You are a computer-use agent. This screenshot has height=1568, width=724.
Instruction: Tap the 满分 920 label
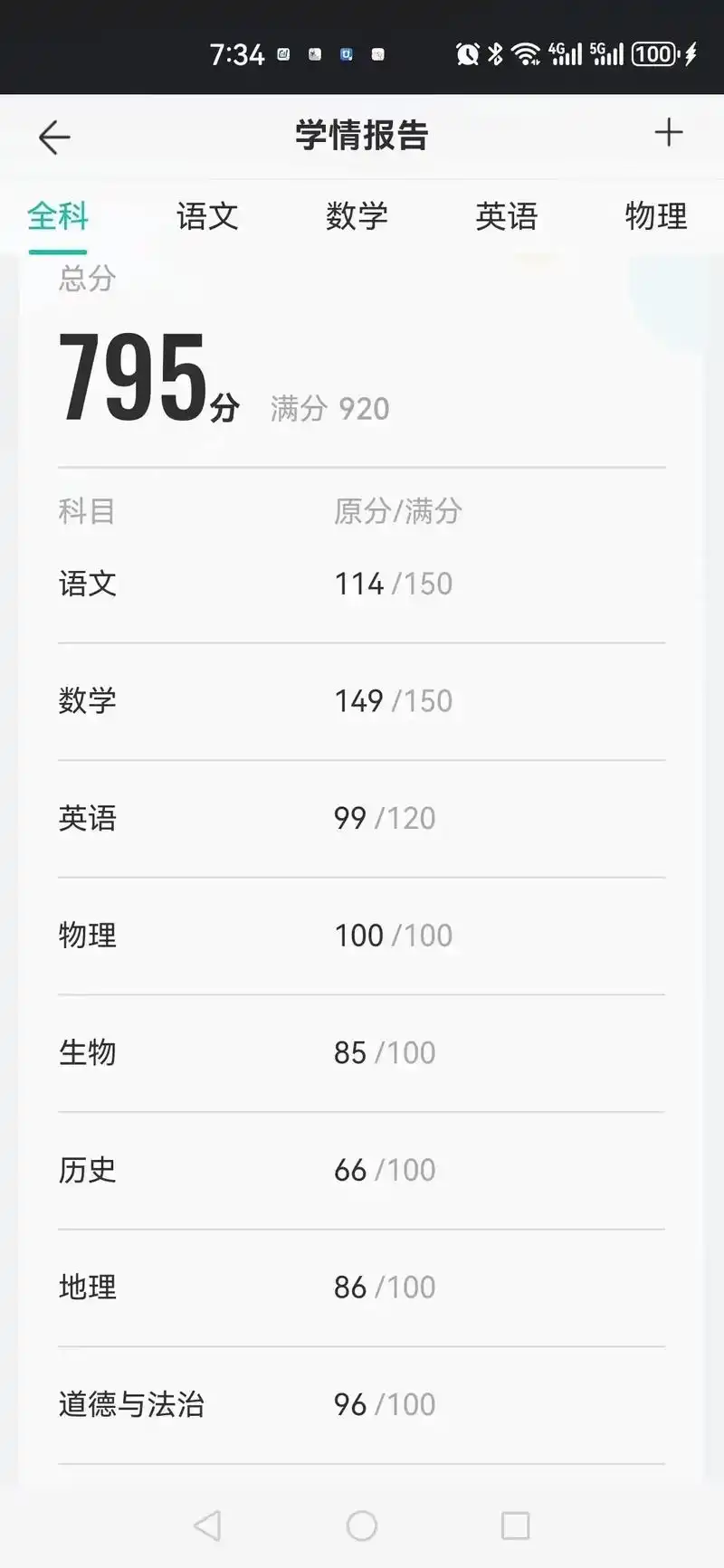tap(330, 408)
